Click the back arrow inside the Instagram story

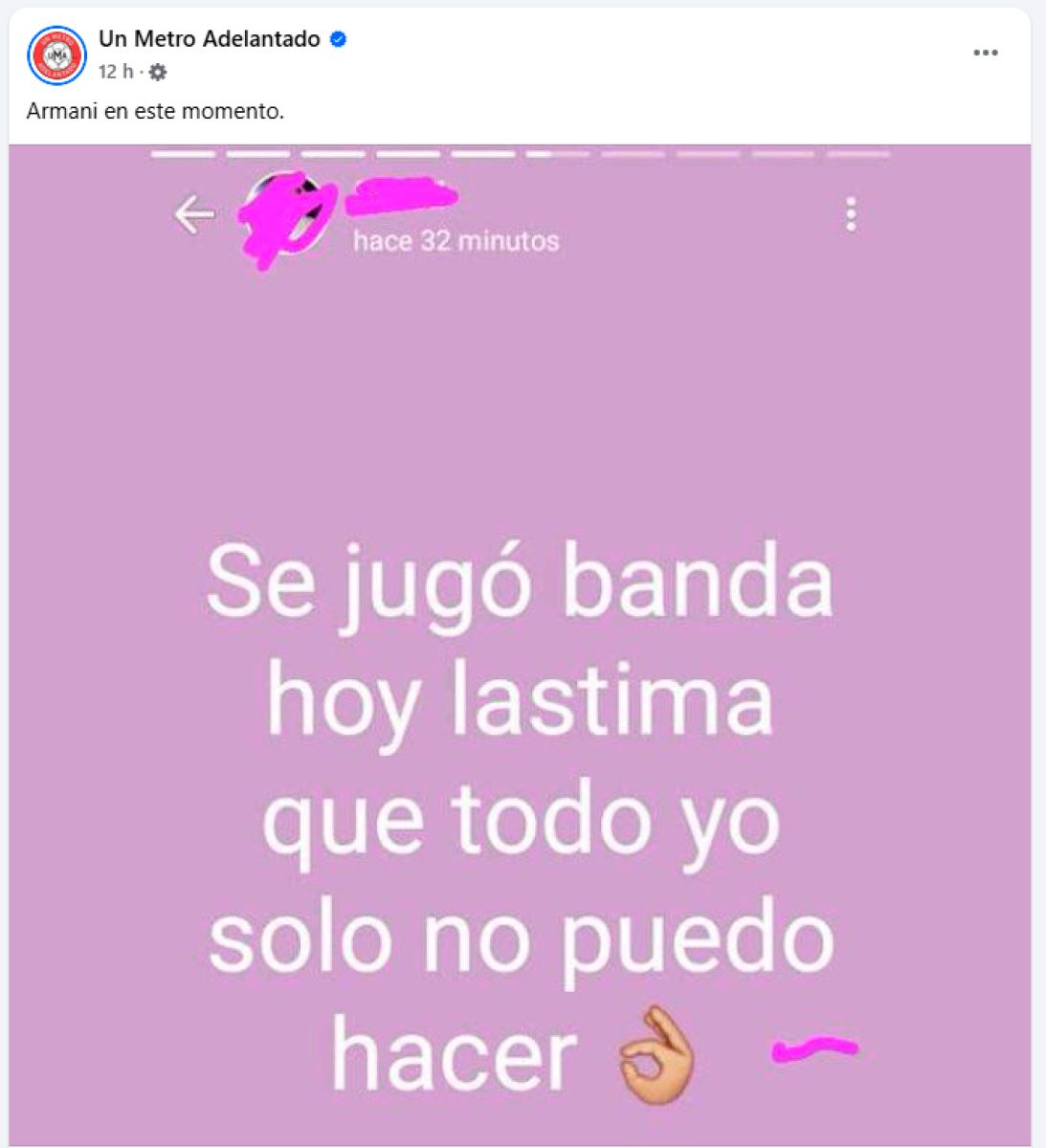[x=194, y=215]
